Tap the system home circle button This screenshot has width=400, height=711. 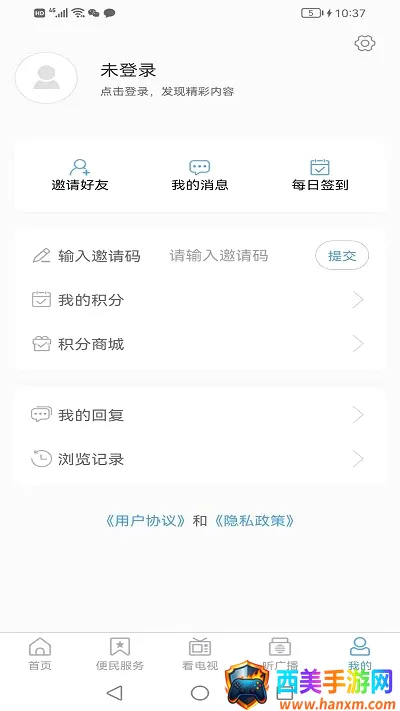click(200, 692)
